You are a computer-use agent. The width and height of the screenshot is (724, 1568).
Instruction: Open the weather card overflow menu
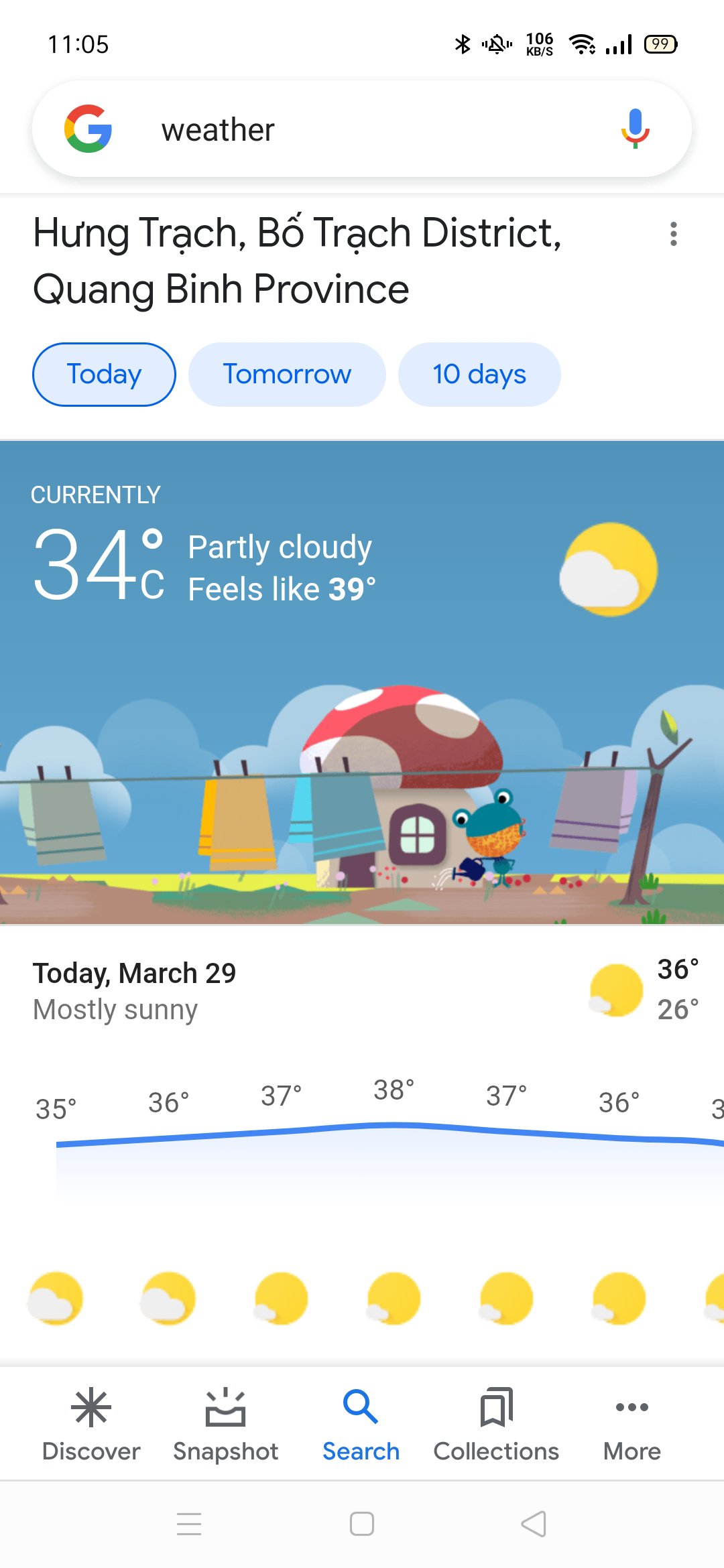click(x=673, y=234)
